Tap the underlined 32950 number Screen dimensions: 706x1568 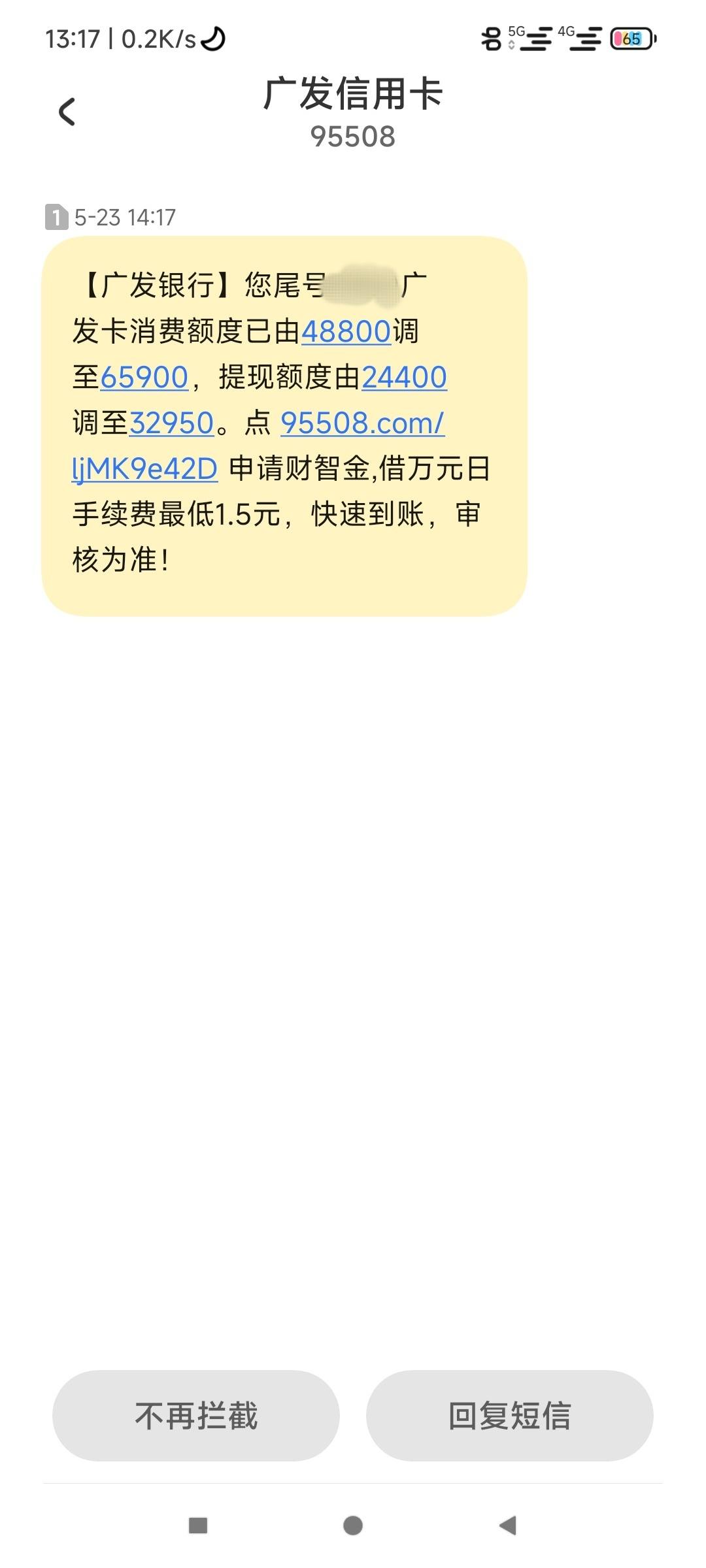[172, 423]
